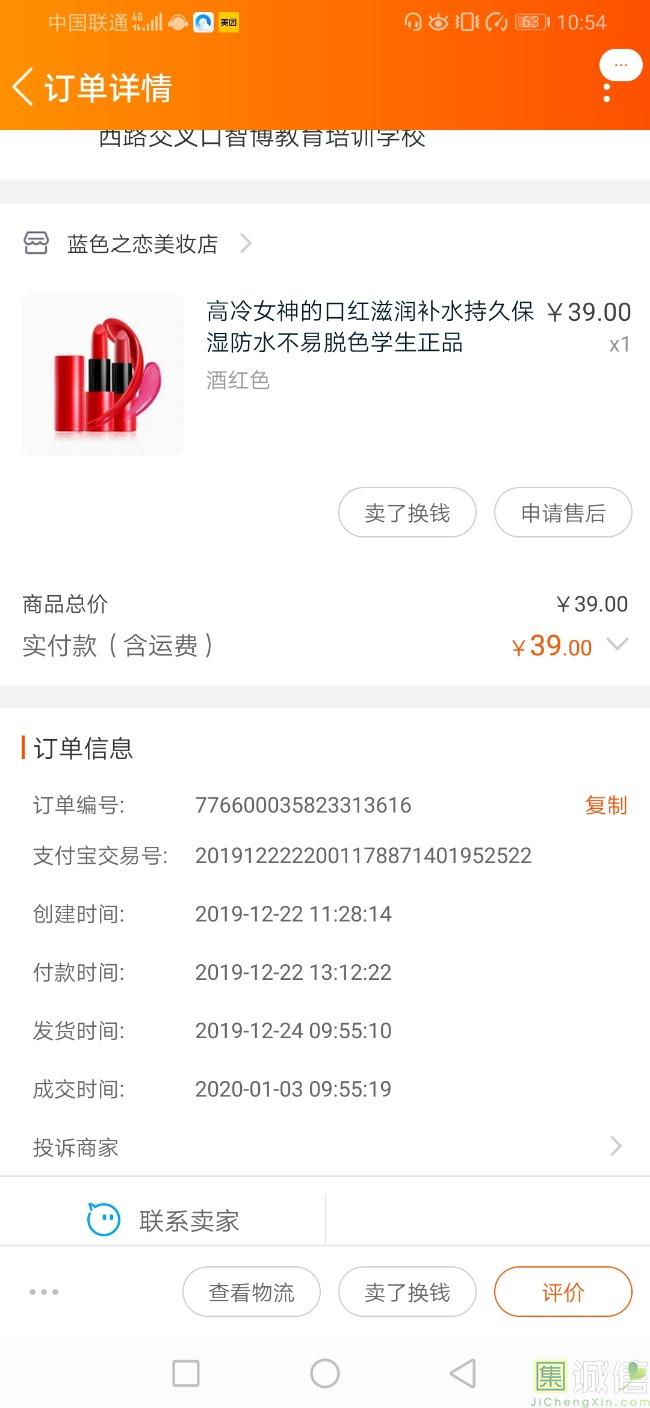This screenshot has width=650, height=1408.
Task: Open the lipstick product thumbnail
Action: tap(103, 375)
